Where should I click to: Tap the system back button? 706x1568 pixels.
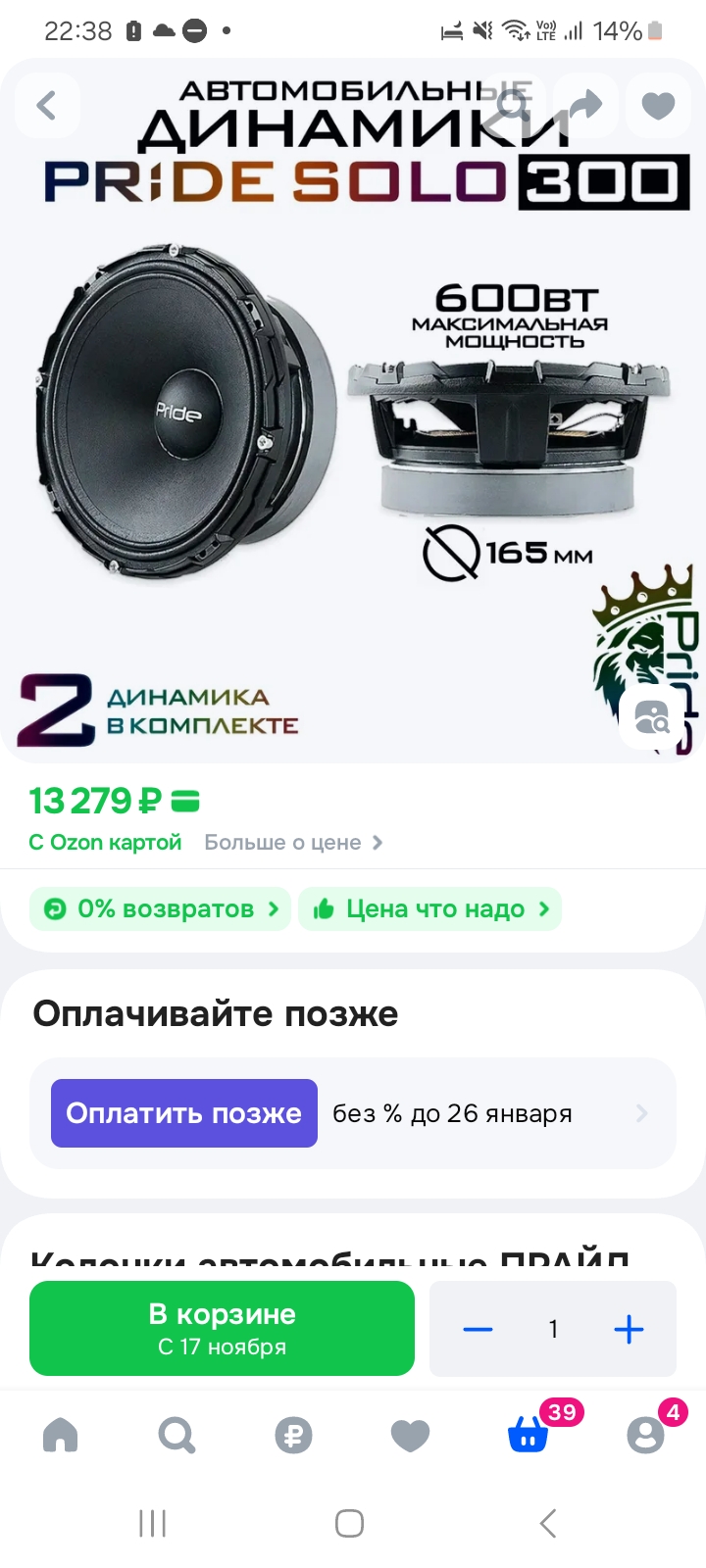(548, 1524)
